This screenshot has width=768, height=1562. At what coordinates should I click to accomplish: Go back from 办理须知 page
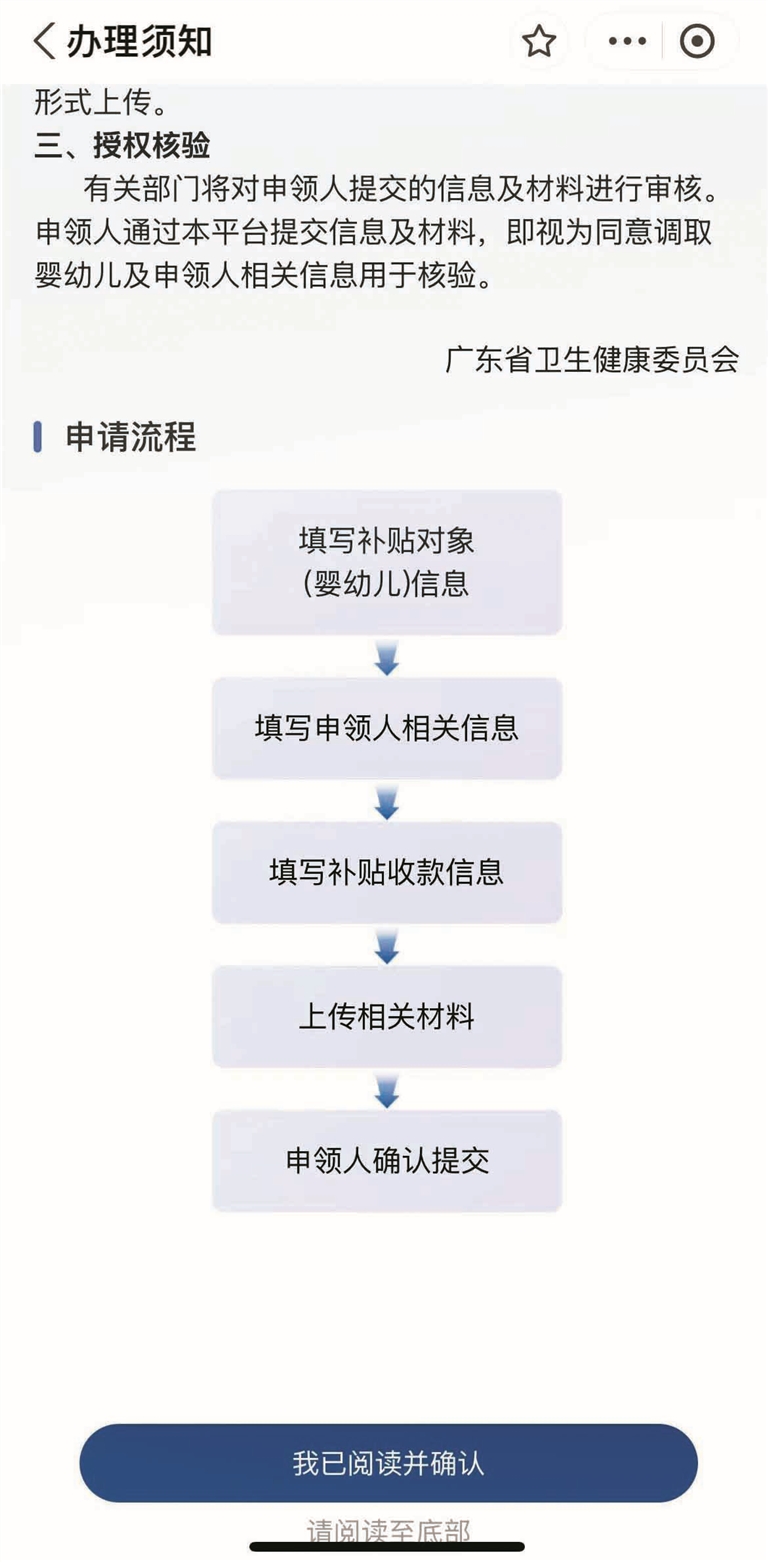click(x=44, y=42)
